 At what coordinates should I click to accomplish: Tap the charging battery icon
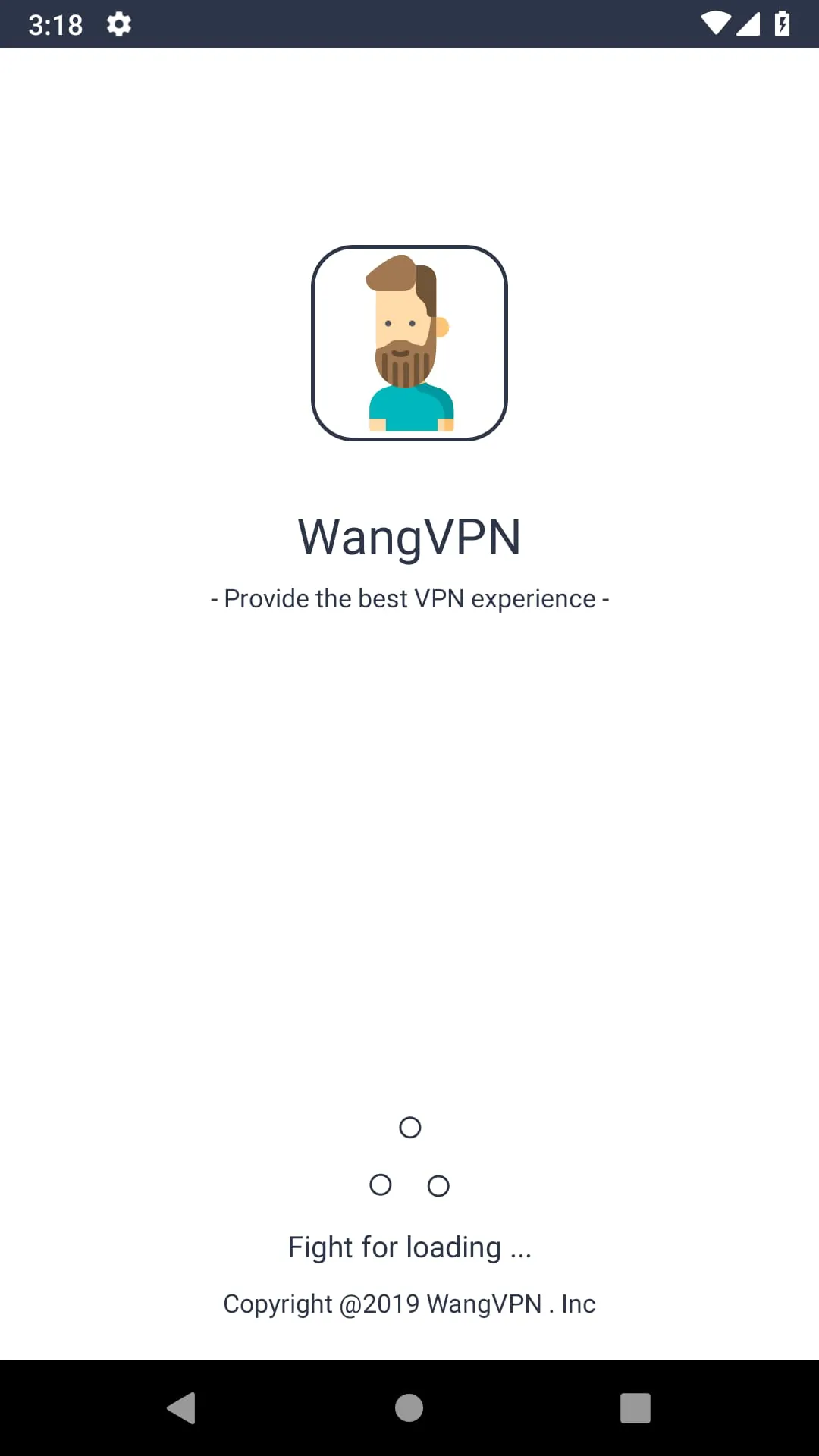782,24
